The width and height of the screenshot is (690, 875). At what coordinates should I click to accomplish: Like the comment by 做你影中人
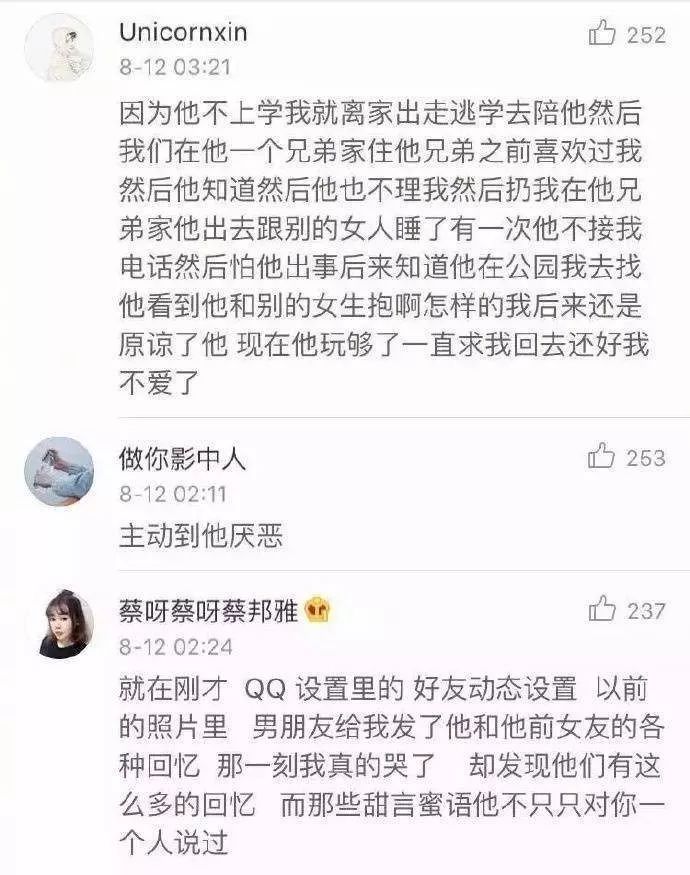pos(602,457)
